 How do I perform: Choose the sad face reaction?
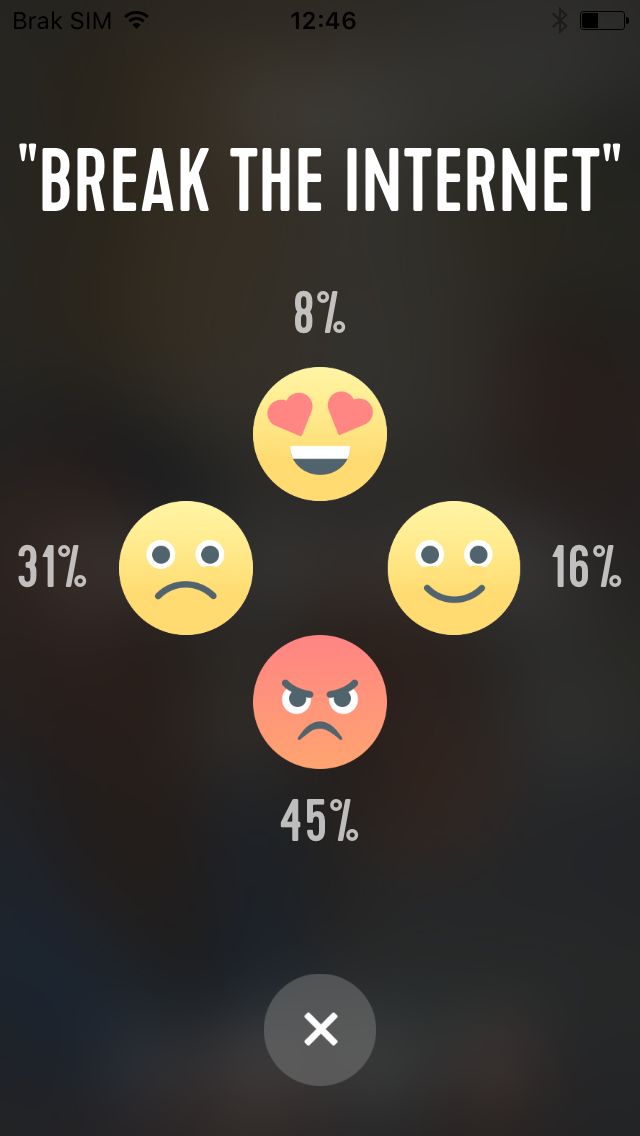coord(186,568)
